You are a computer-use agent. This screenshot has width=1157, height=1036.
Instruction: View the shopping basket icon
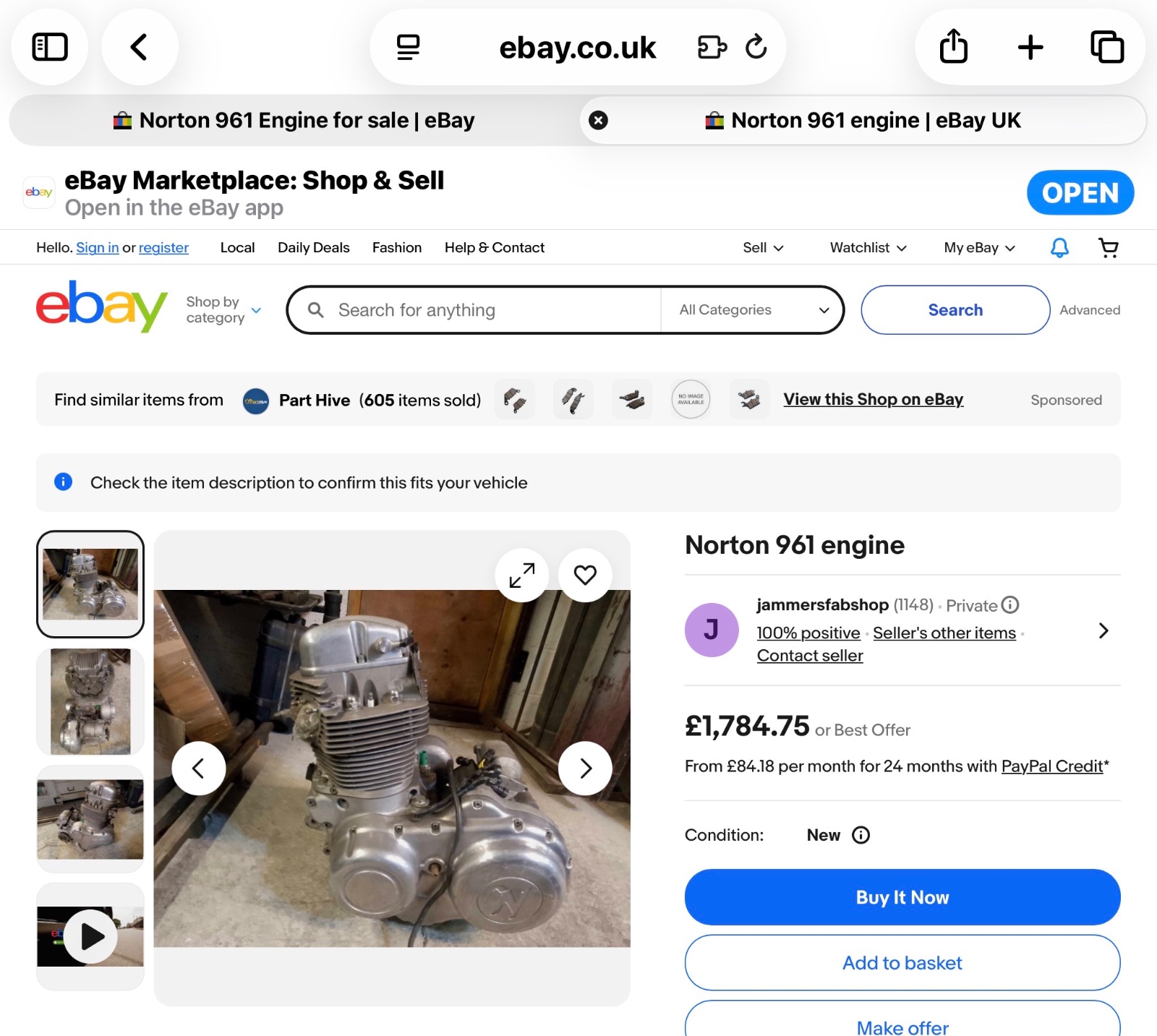1108,248
